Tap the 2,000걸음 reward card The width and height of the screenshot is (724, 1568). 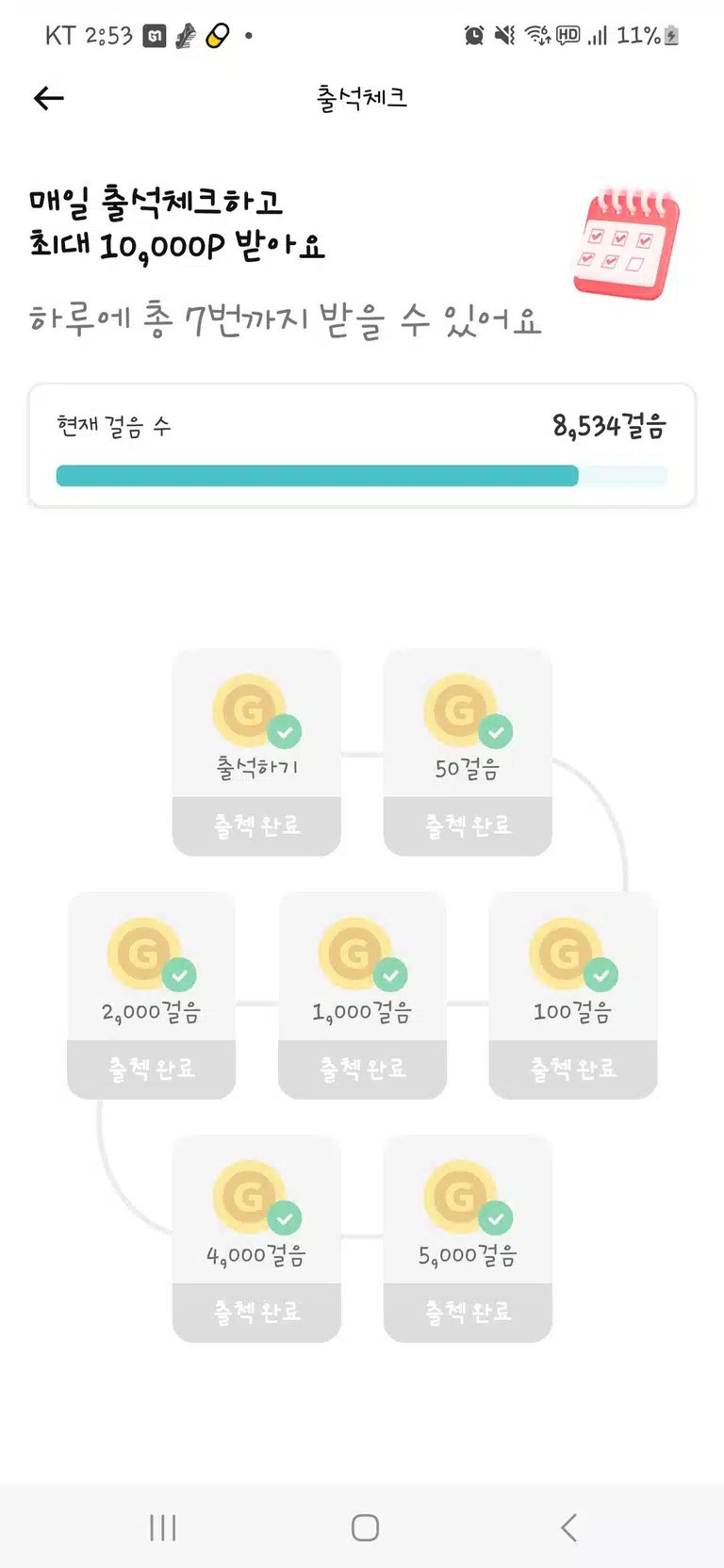click(x=151, y=995)
